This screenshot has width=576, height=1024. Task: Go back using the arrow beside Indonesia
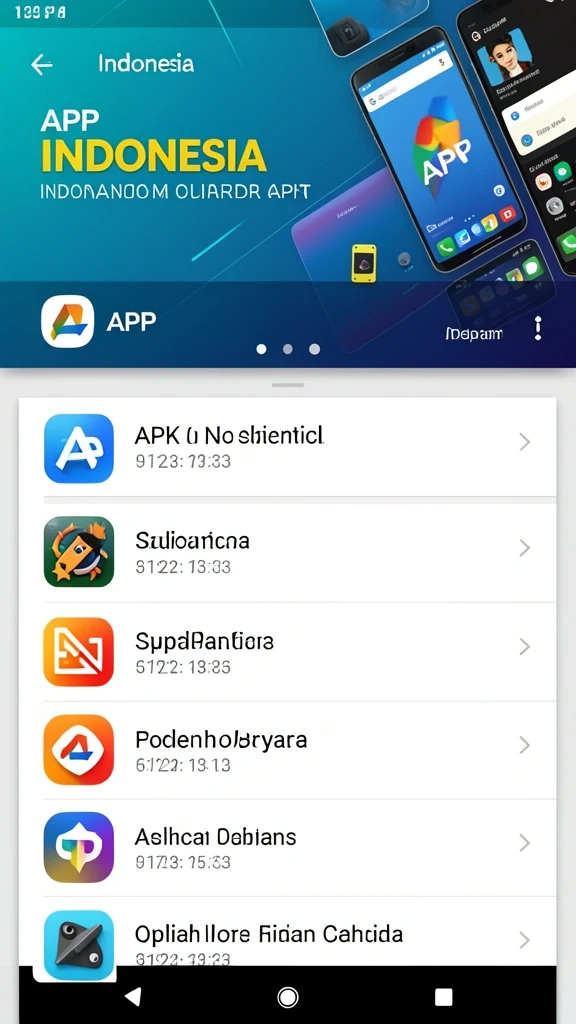pyautogui.click(x=42, y=64)
